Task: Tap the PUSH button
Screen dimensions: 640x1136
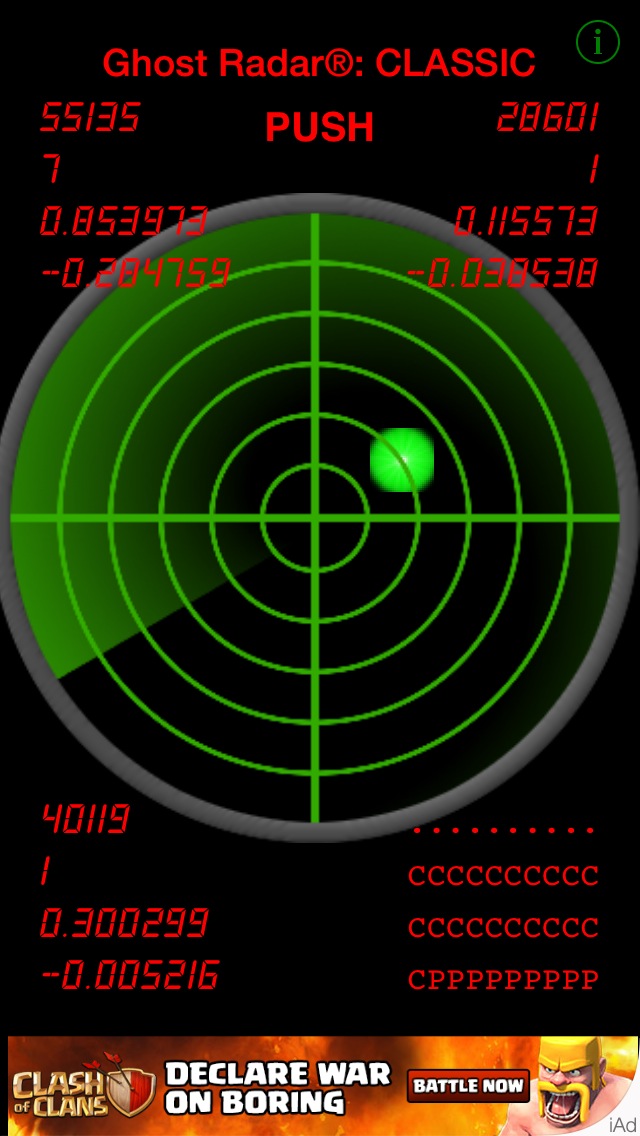Action: click(319, 127)
